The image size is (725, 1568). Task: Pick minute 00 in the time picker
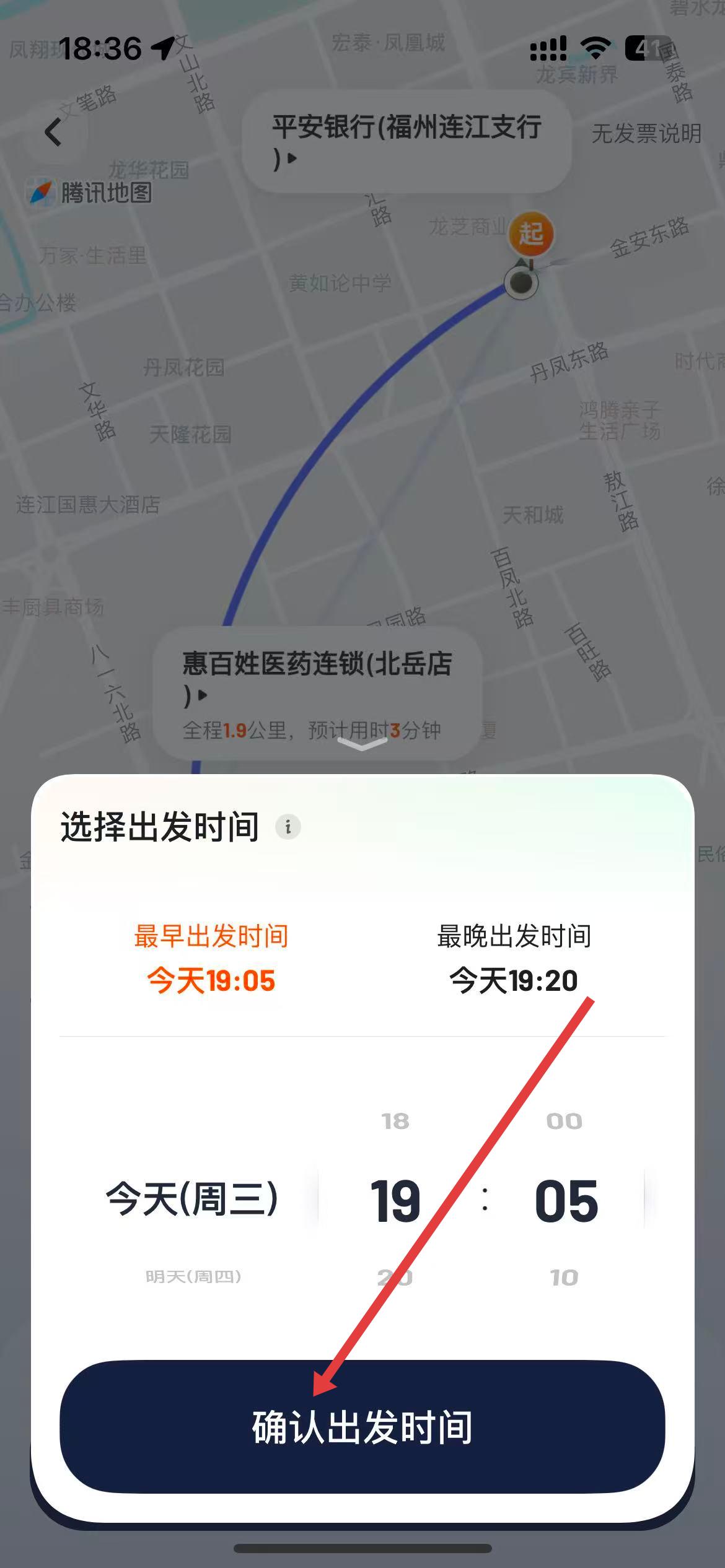pyautogui.click(x=564, y=1121)
